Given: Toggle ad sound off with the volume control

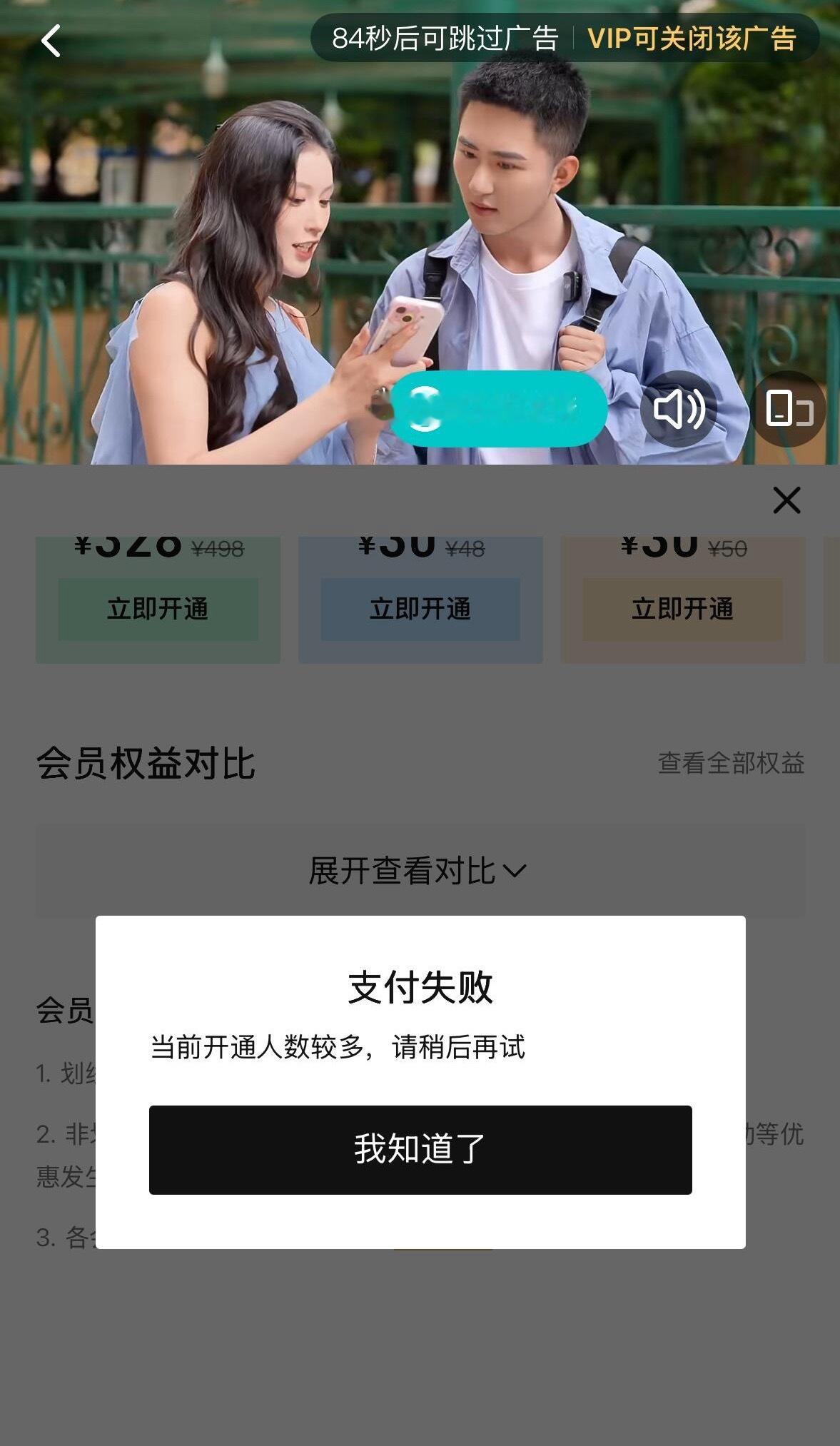Looking at the screenshot, I should pos(679,408).
